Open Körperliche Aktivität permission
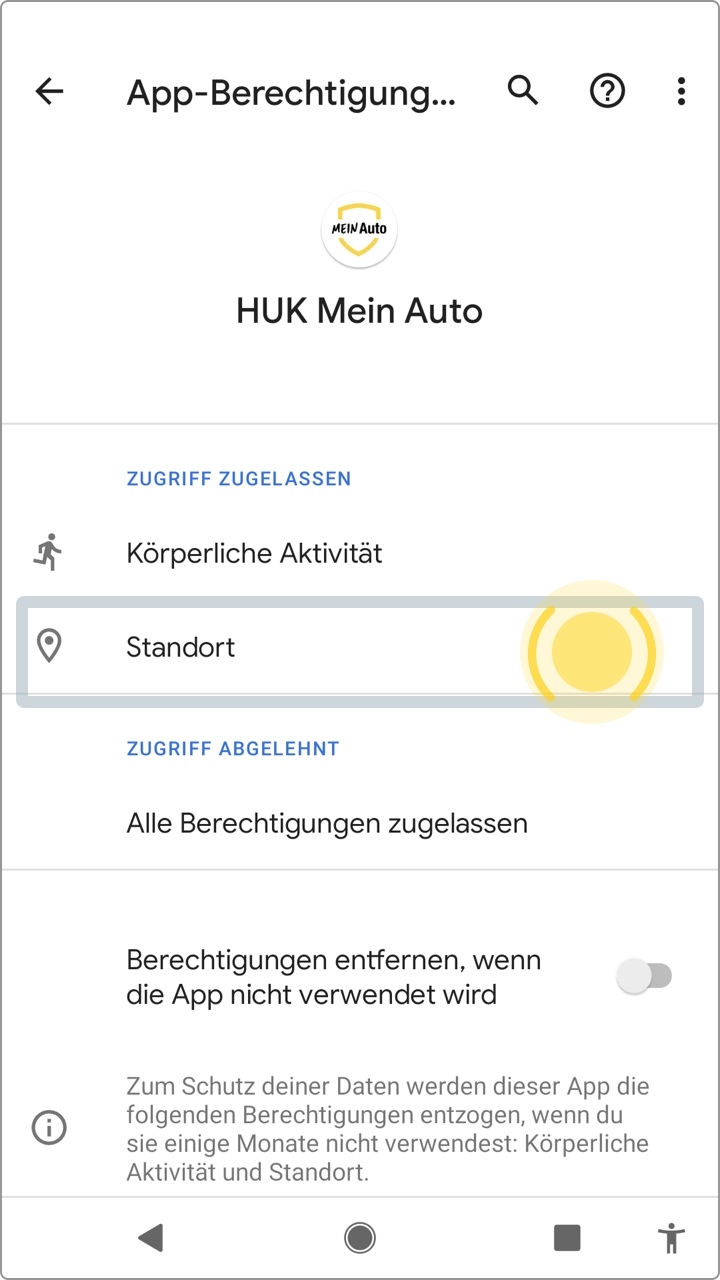 pyautogui.click(x=254, y=553)
